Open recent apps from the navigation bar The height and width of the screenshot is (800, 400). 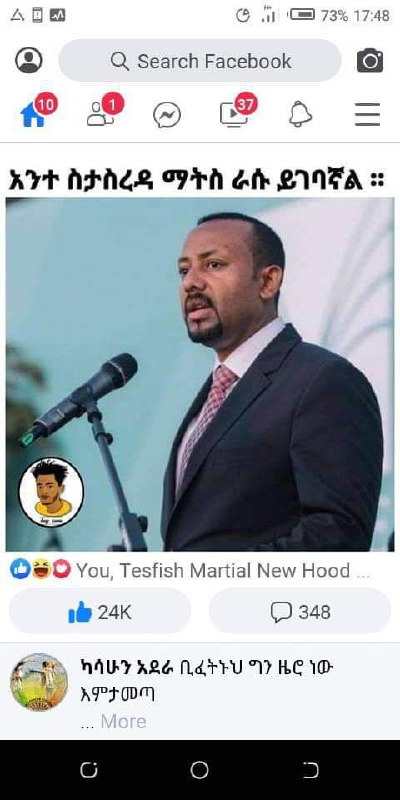[x=89, y=770]
